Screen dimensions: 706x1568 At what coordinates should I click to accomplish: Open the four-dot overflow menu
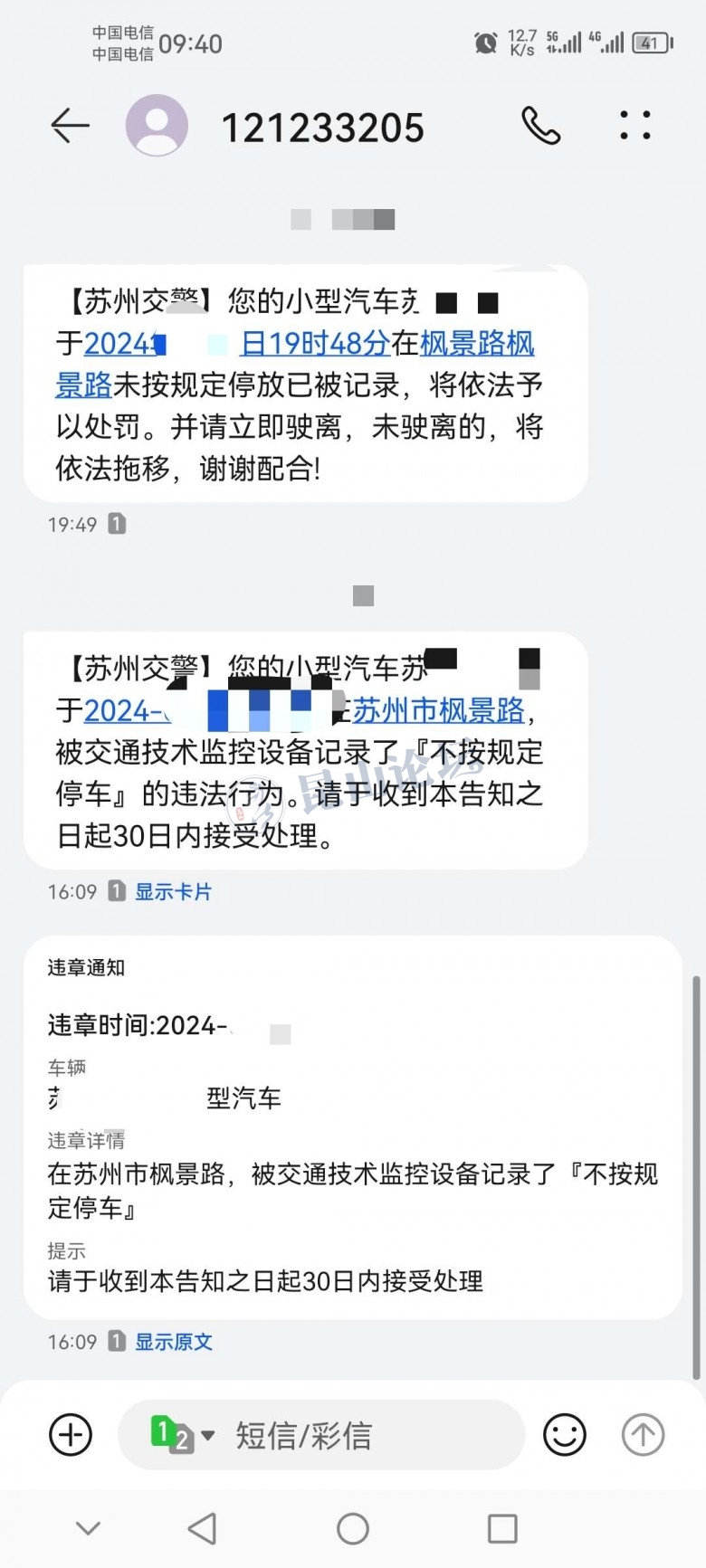click(x=635, y=126)
